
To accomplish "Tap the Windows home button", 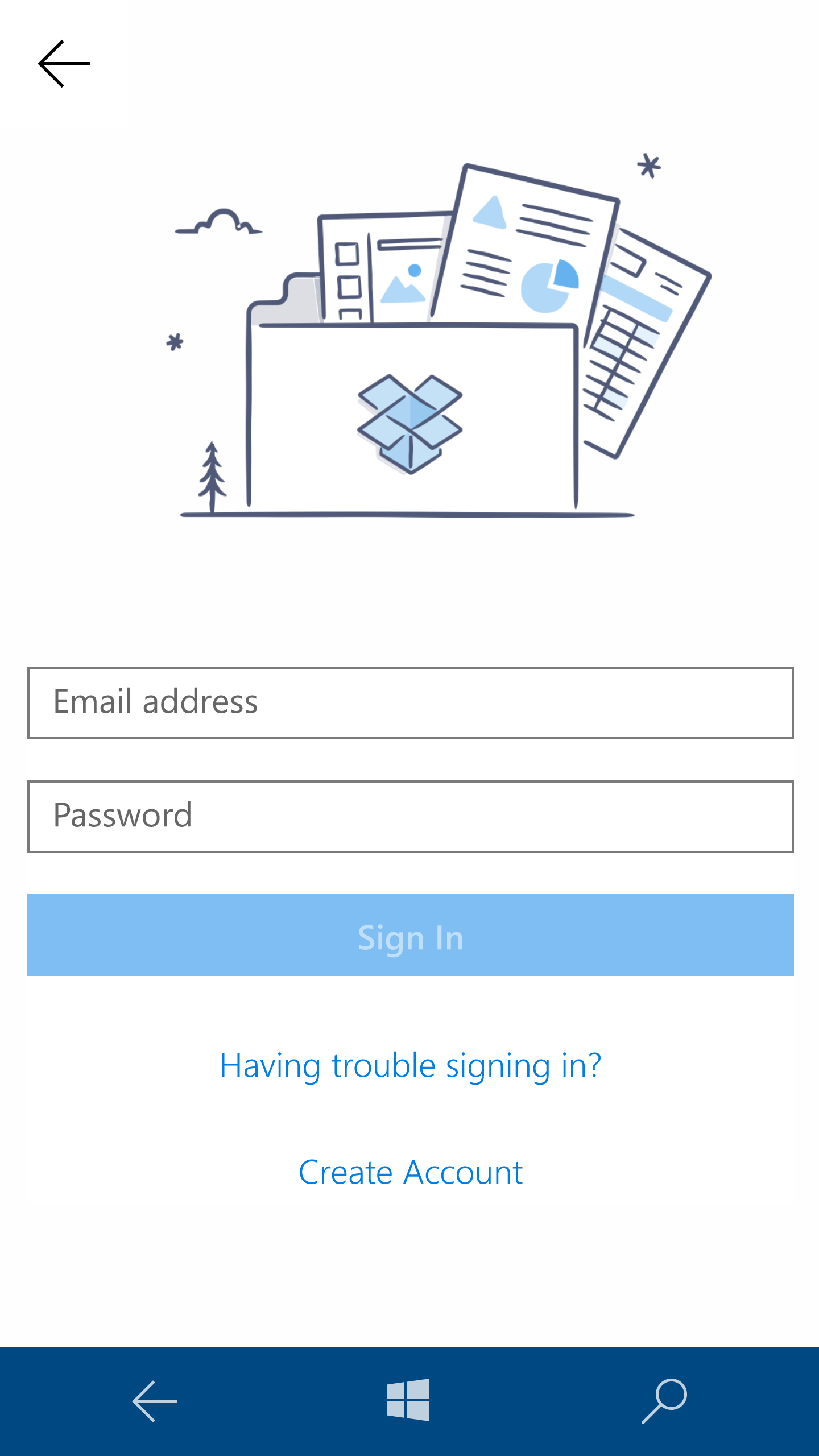I will pyautogui.click(x=408, y=1400).
